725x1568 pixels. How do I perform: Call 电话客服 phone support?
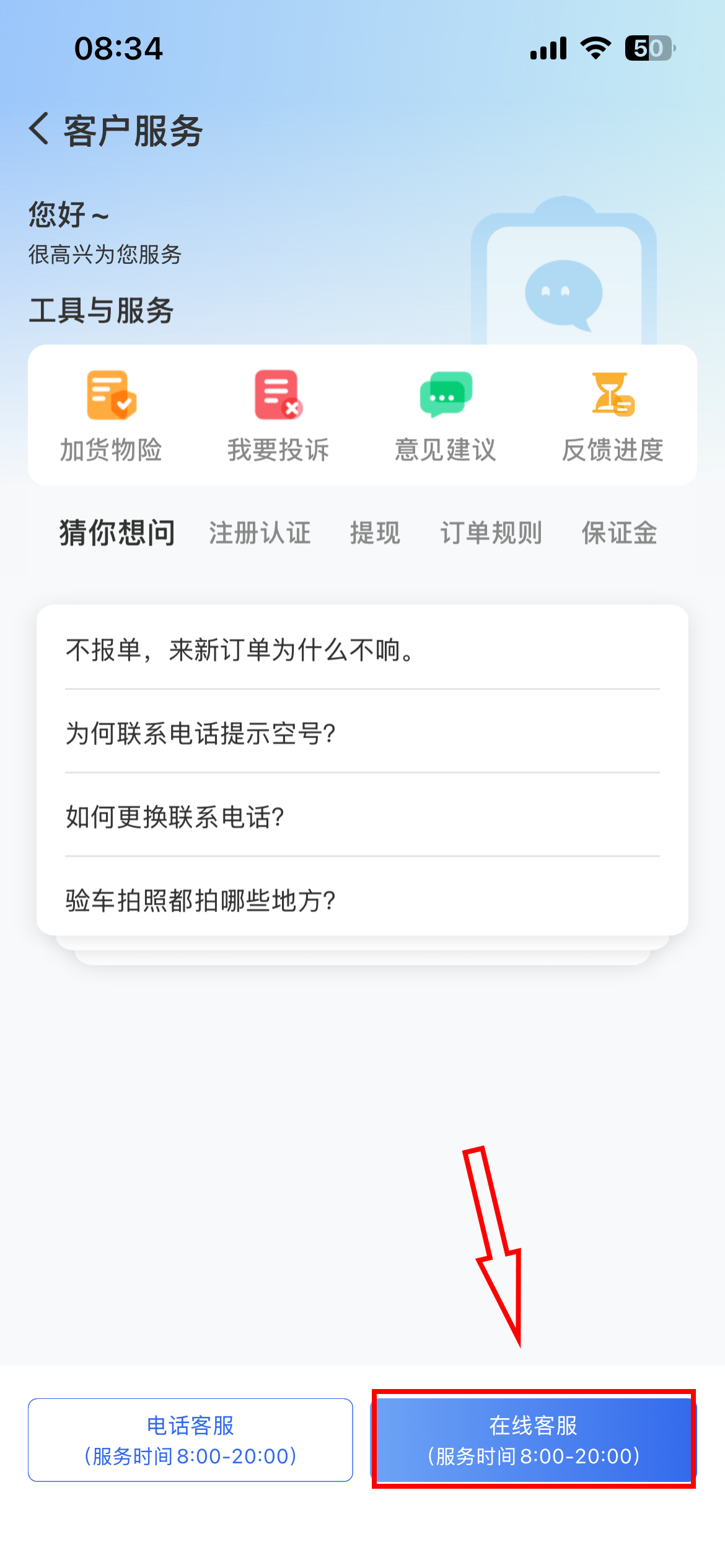(x=190, y=1440)
